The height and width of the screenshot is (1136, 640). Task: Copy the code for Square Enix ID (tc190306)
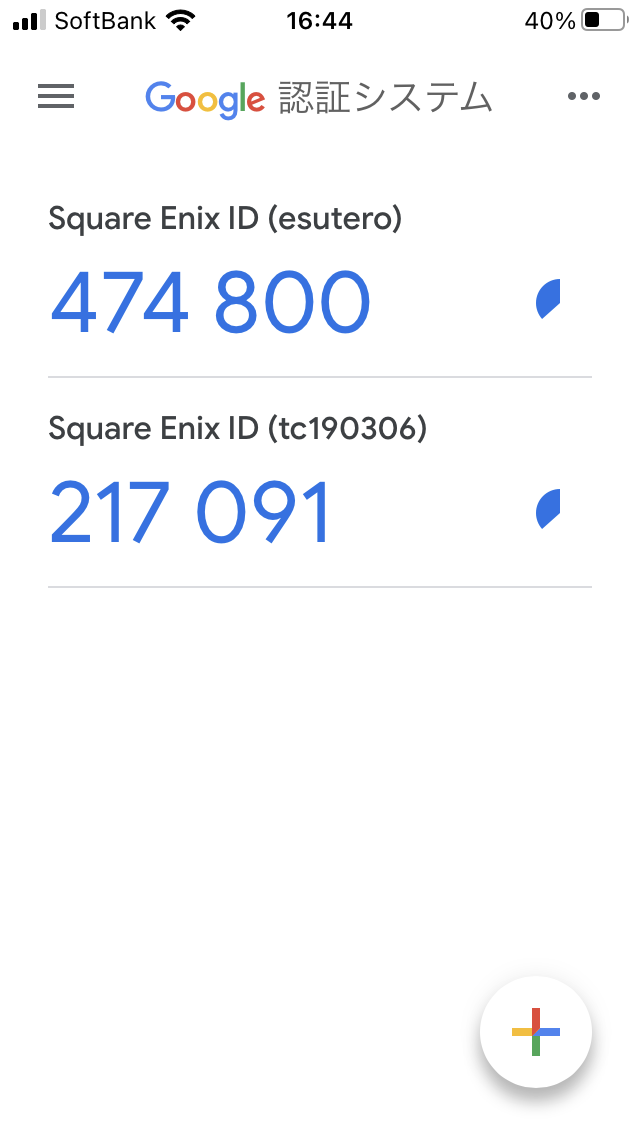[190, 512]
